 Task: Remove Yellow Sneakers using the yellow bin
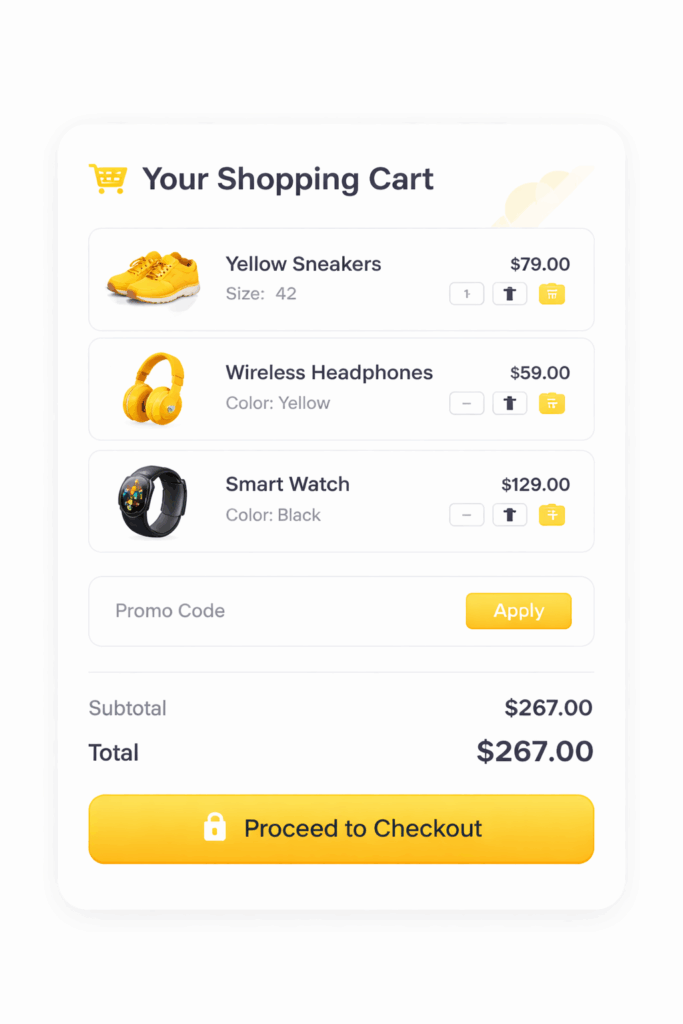552,294
